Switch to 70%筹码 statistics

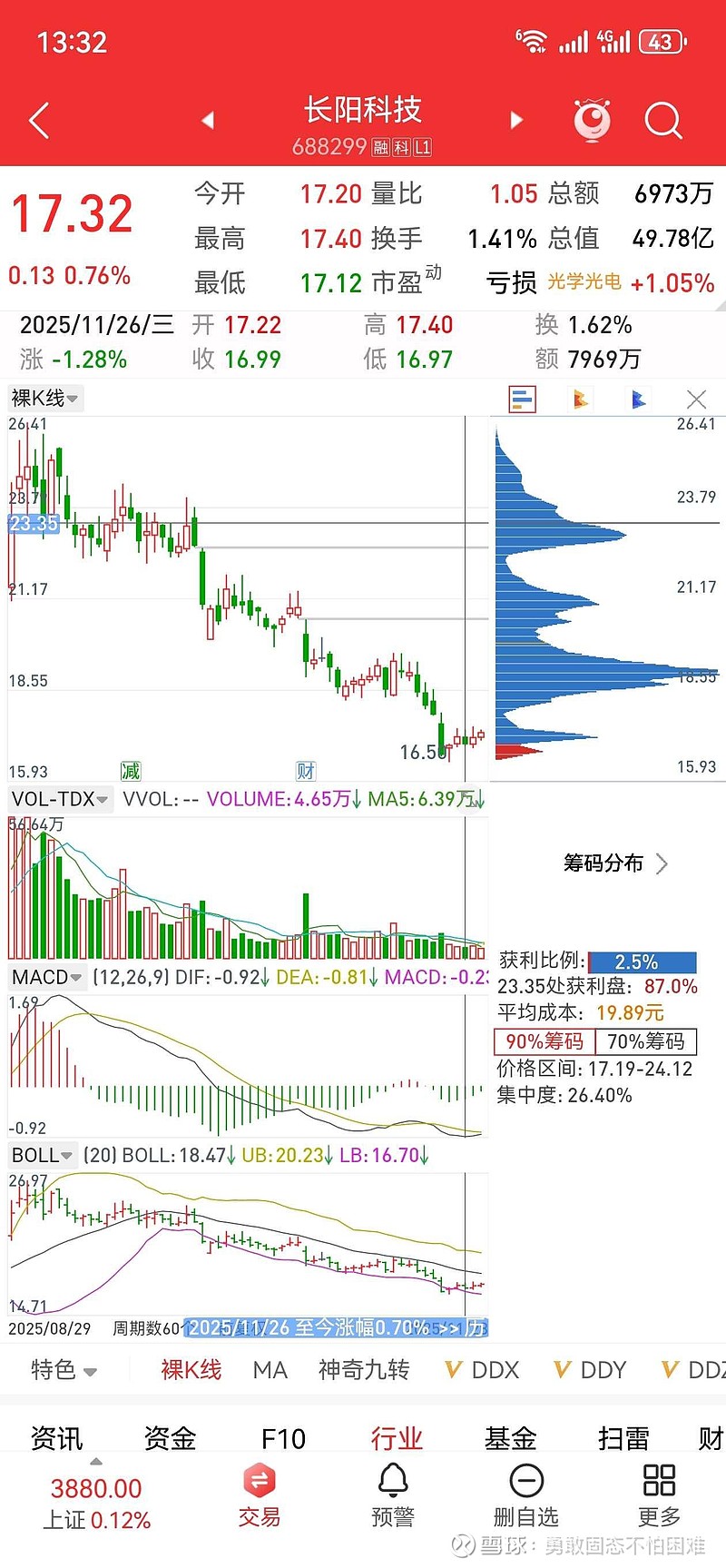(x=647, y=1041)
